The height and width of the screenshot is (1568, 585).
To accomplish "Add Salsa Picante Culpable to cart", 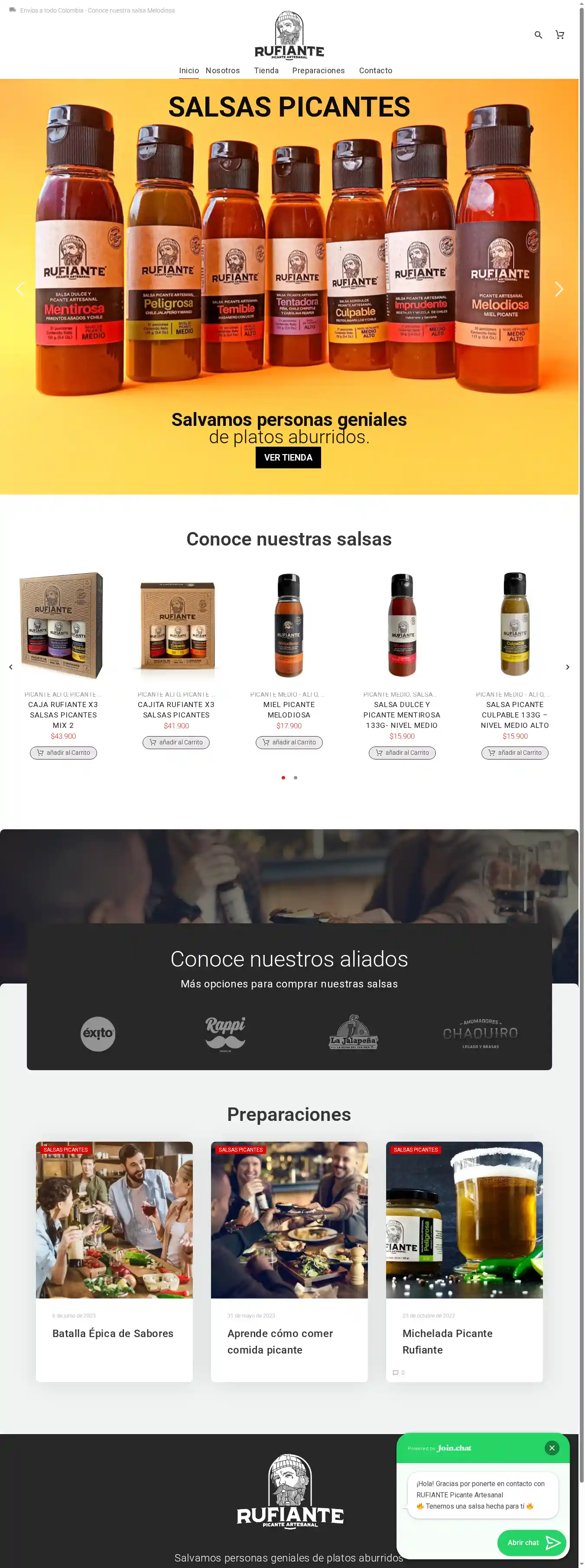I will click(x=514, y=752).
